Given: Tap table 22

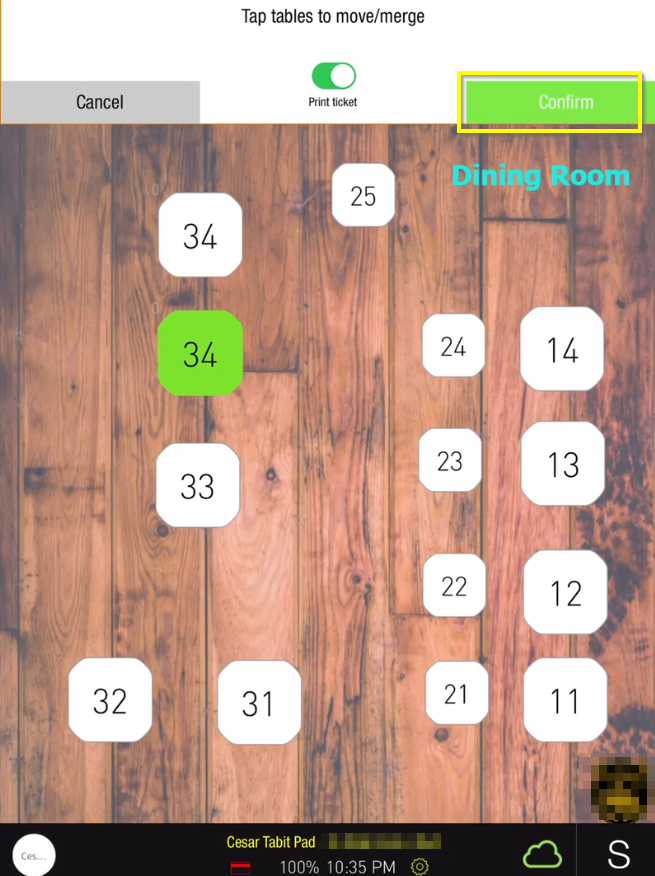Looking at the screenshot, I should click(x=454, y=585).
